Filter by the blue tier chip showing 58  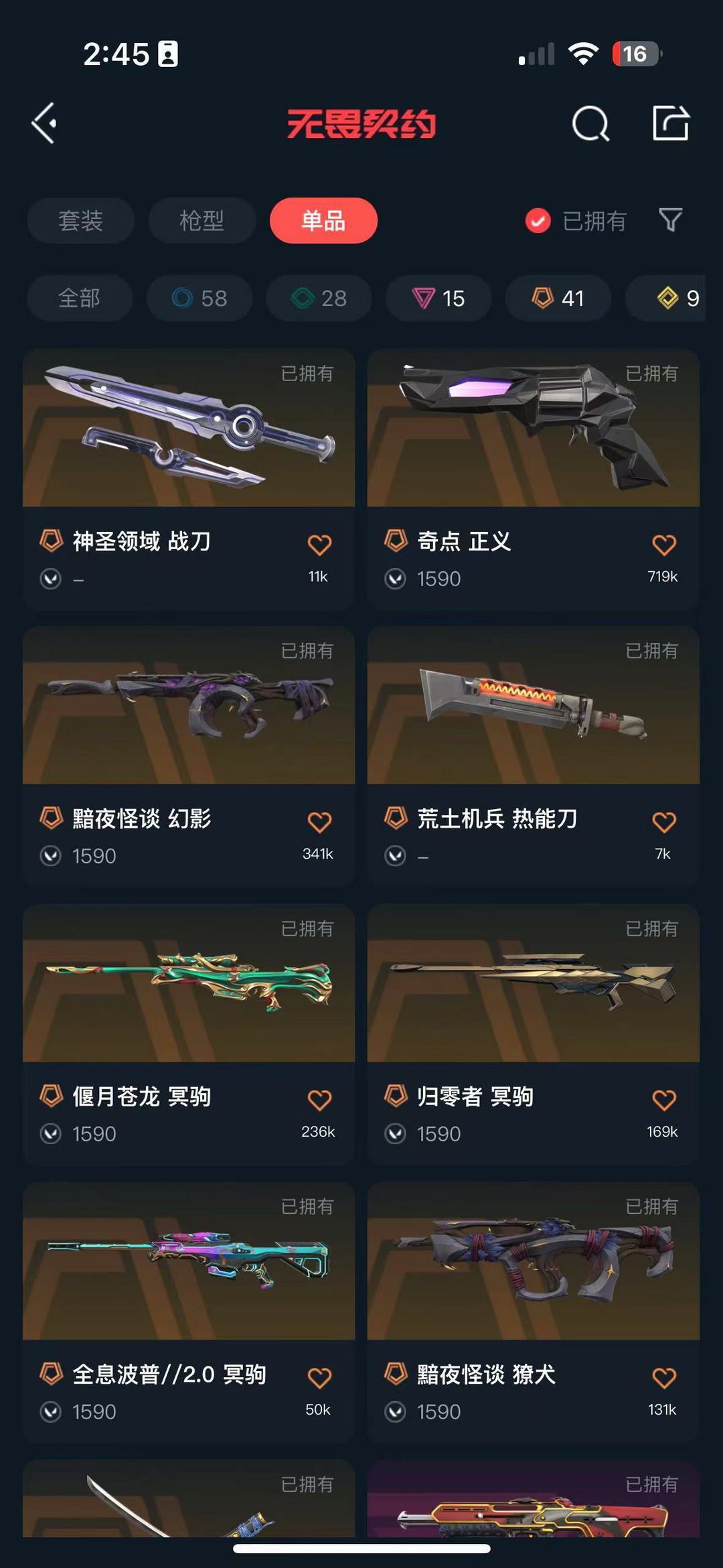(x=199, y=298)
